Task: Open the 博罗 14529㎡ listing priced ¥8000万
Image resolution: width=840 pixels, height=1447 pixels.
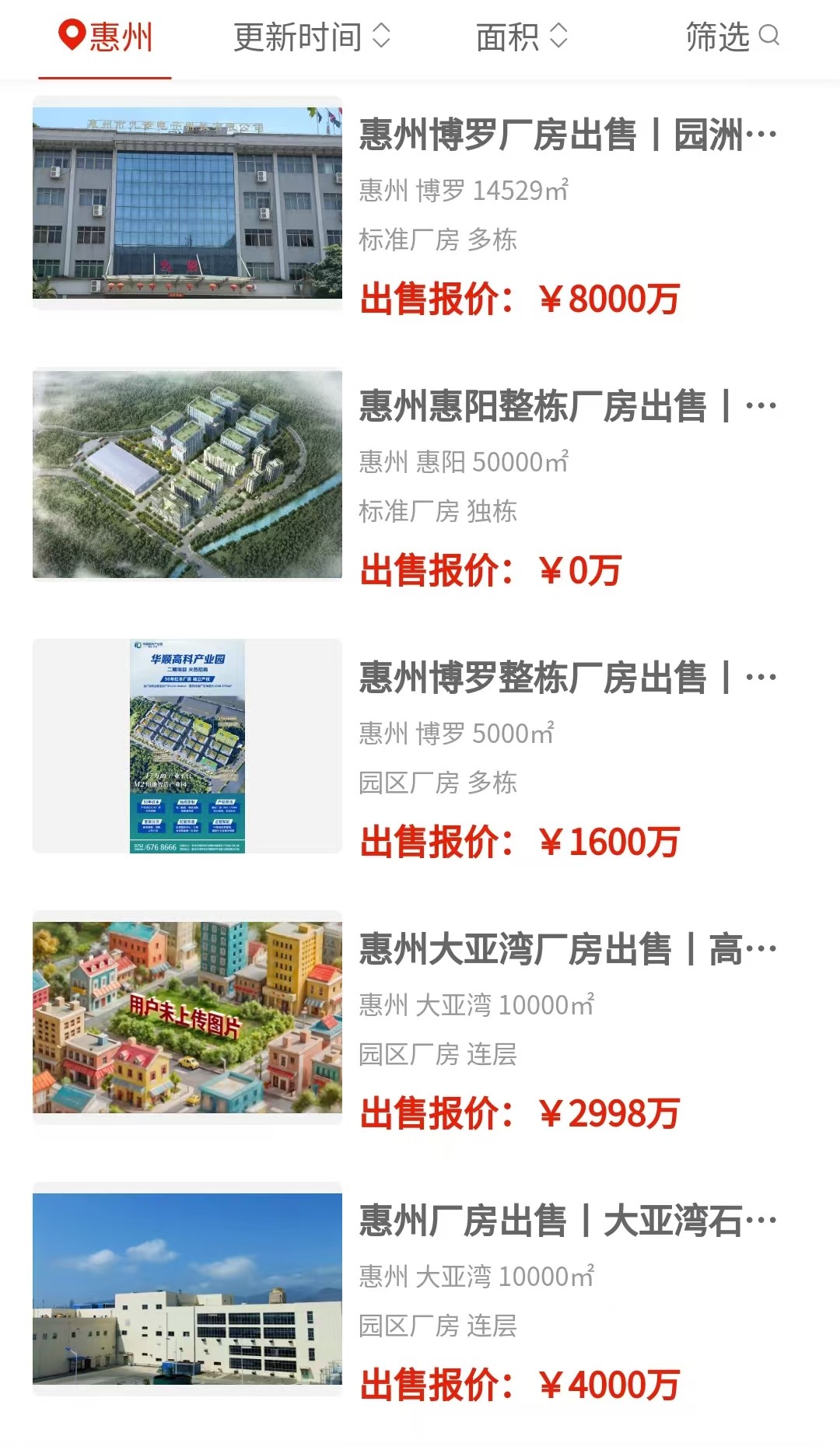Action: [420, 203]
